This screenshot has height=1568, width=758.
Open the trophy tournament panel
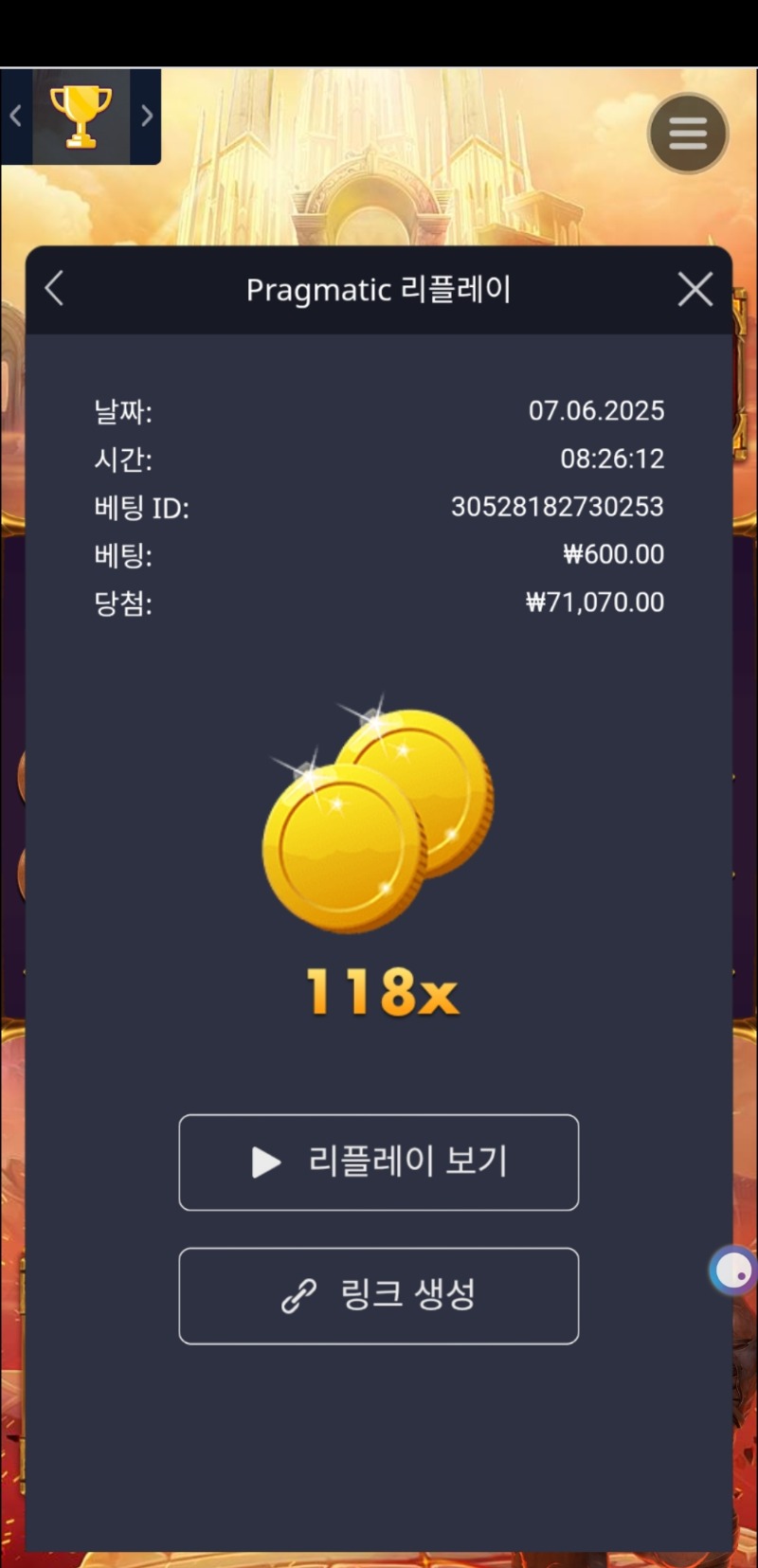[x=81, y=117]
